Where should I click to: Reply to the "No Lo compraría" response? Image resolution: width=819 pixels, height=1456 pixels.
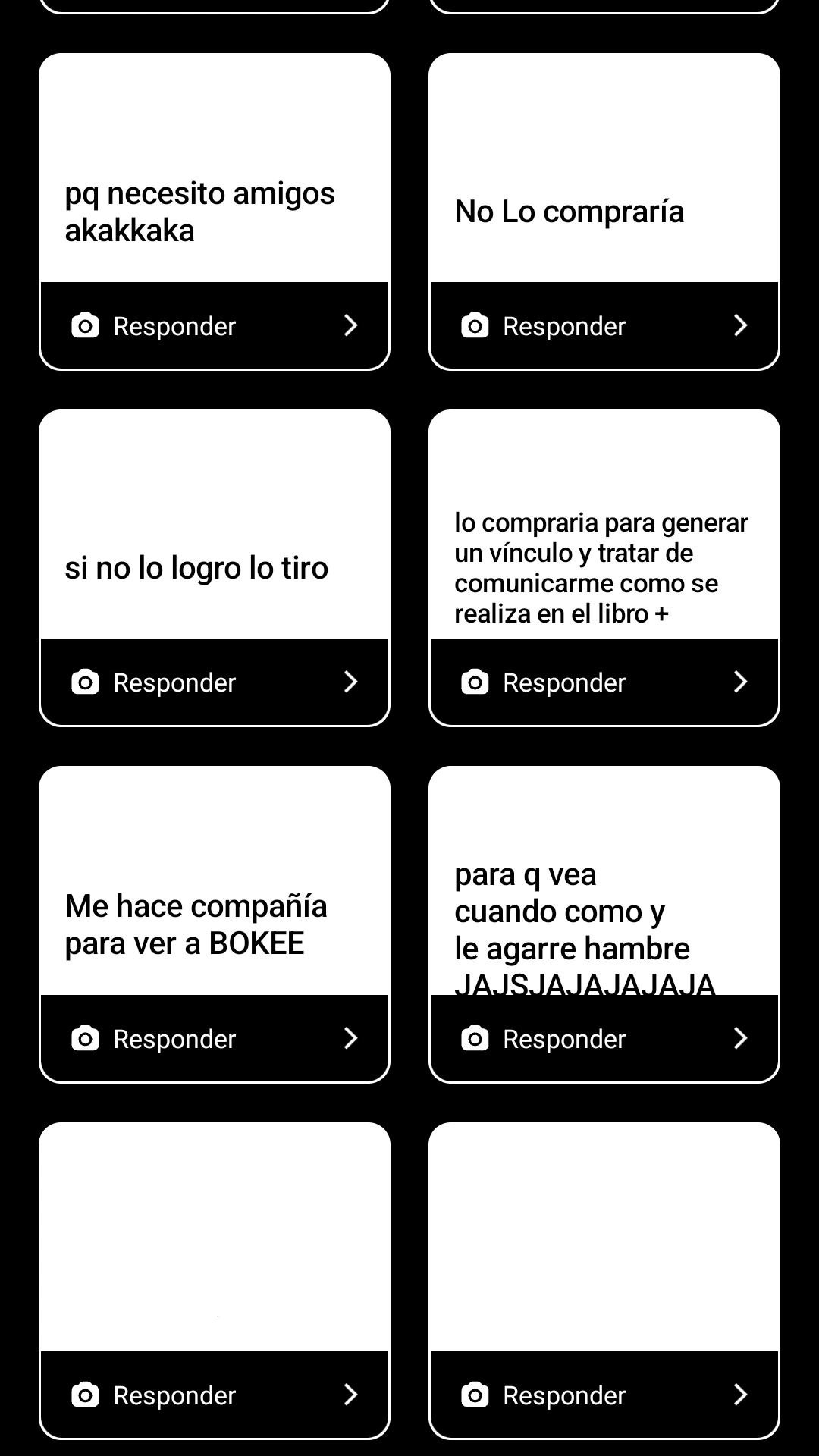coord(604,326)
